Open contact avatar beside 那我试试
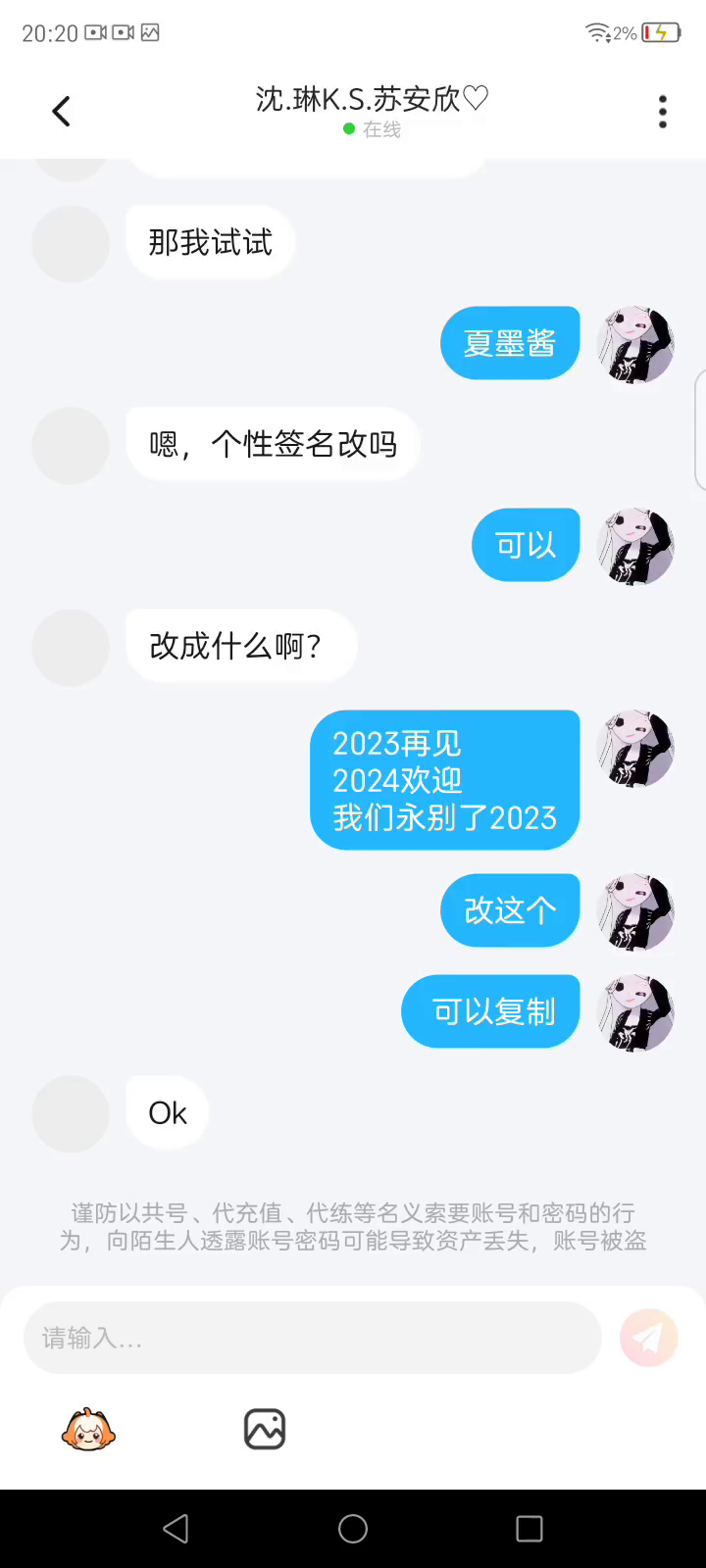706x1568 pixels. click(x=71, y=244)
